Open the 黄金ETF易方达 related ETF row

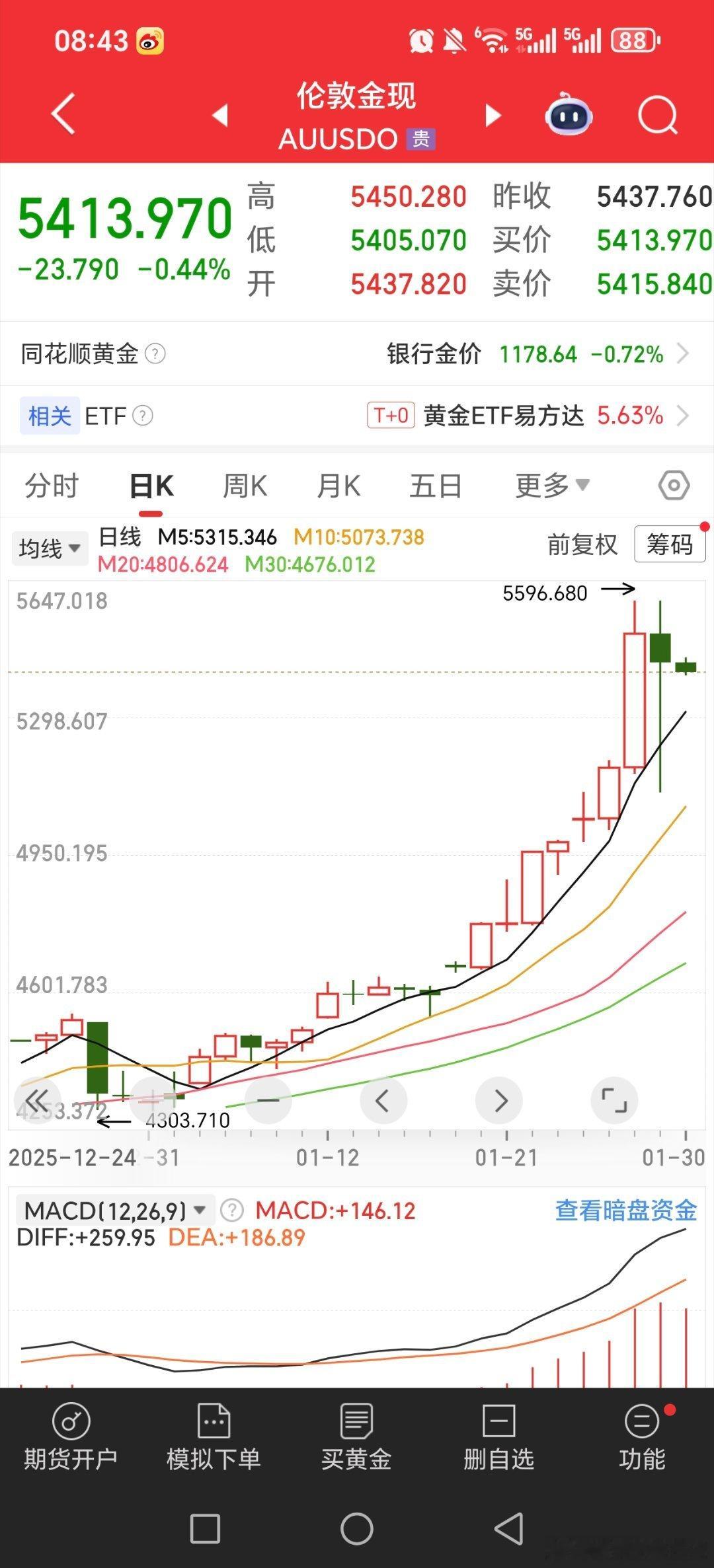505,416
